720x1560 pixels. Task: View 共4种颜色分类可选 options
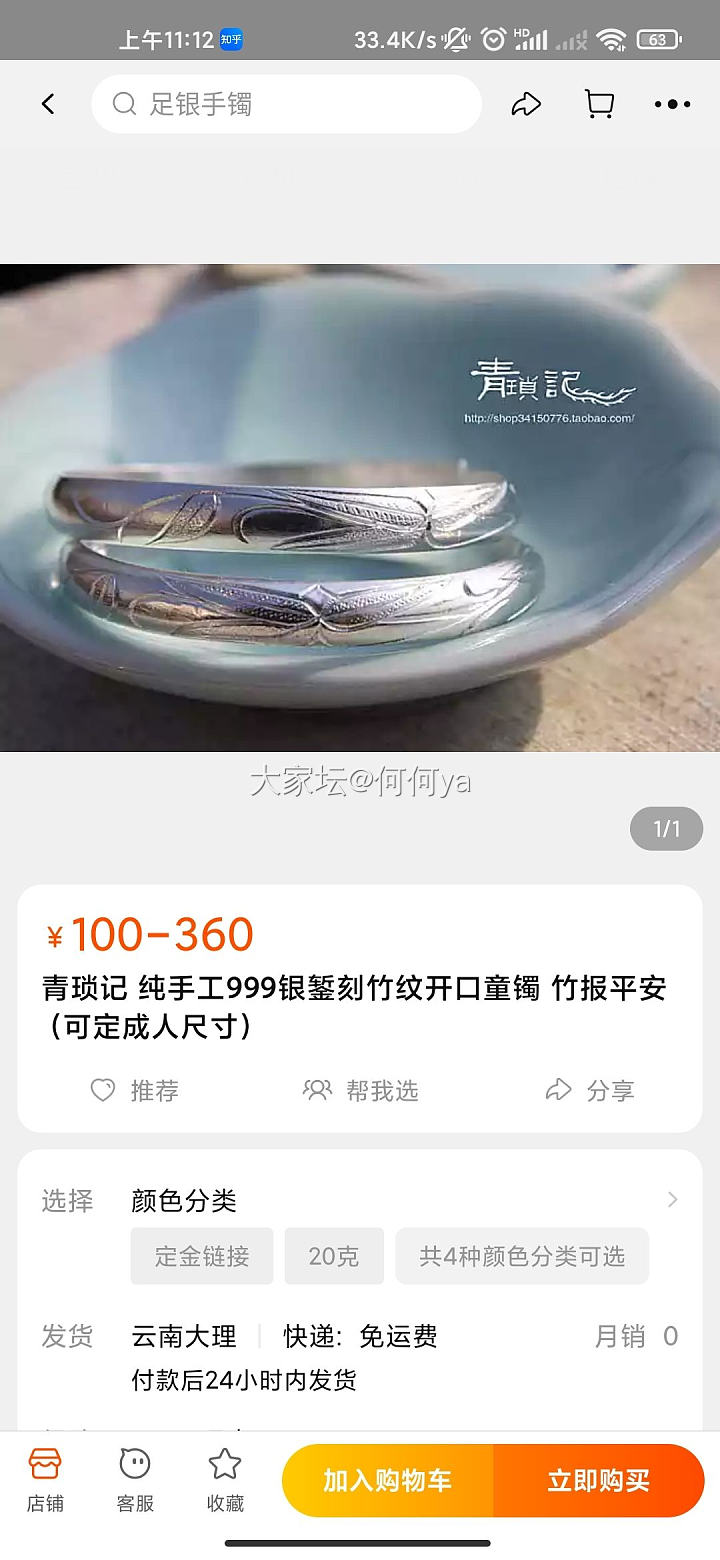[x=522, y=1256]
